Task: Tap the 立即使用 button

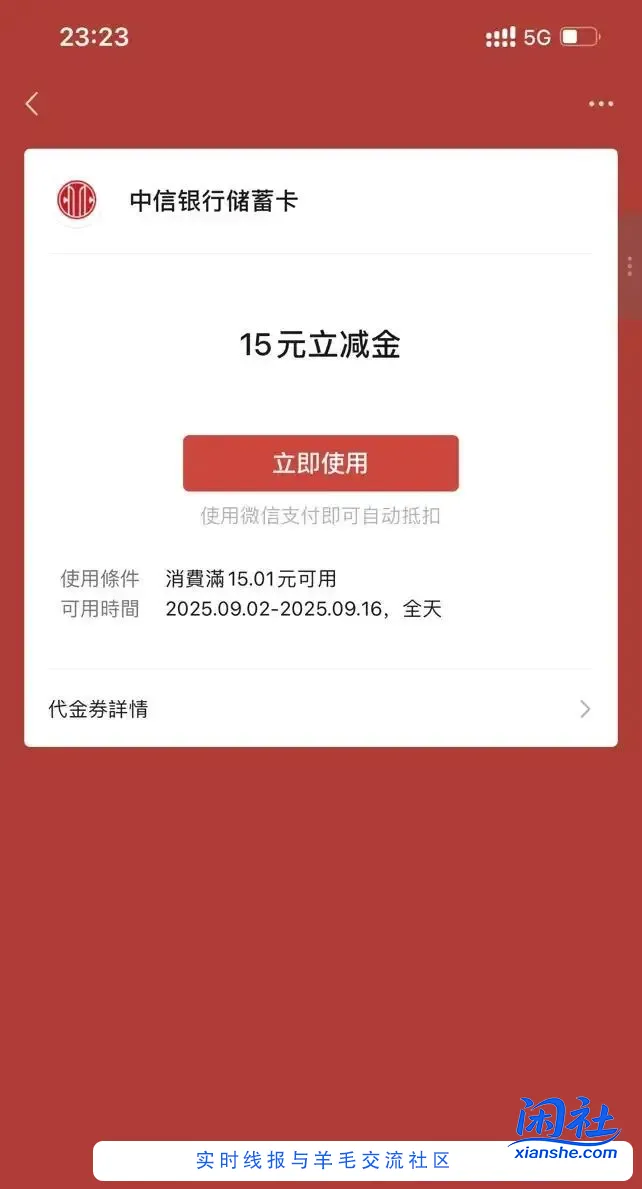Action: point(320,463)
